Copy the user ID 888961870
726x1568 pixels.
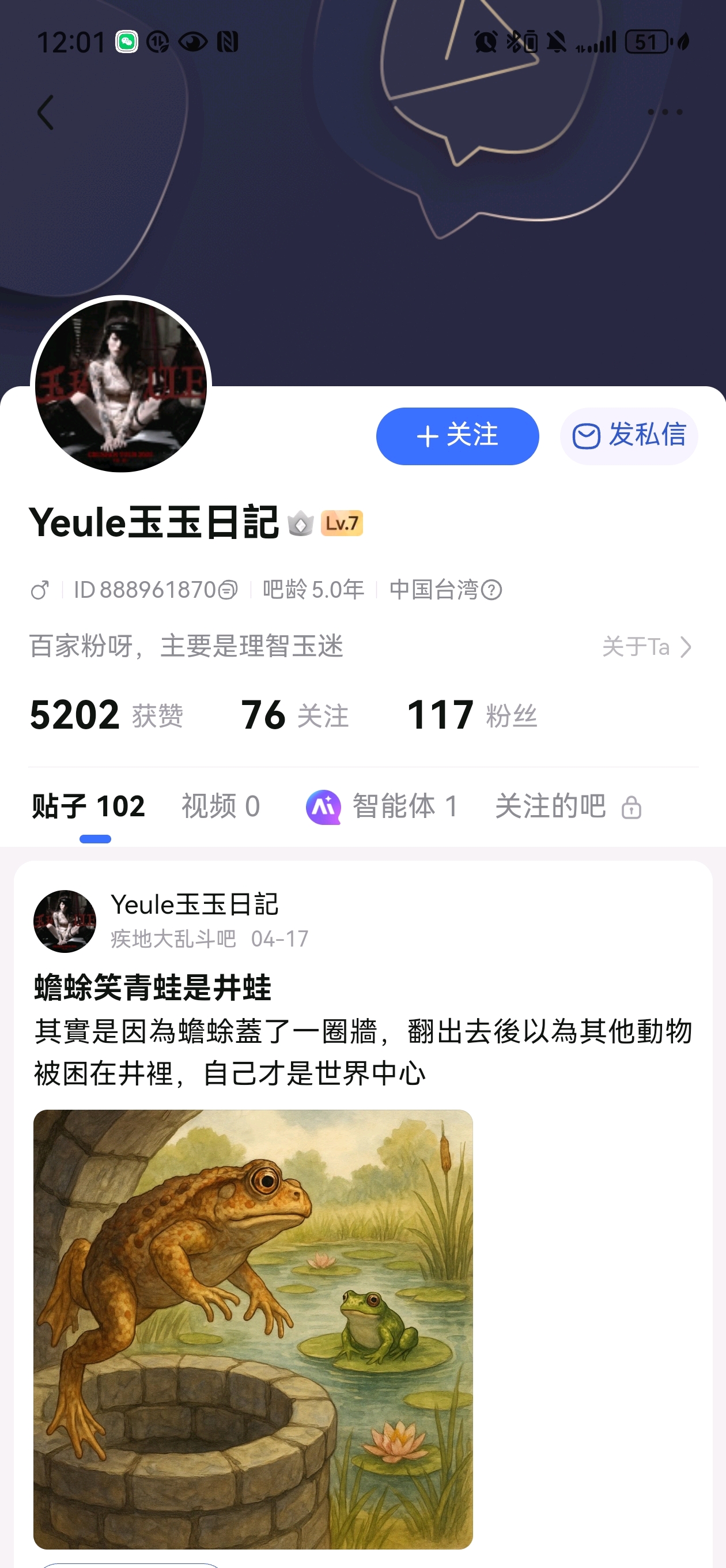228,590
